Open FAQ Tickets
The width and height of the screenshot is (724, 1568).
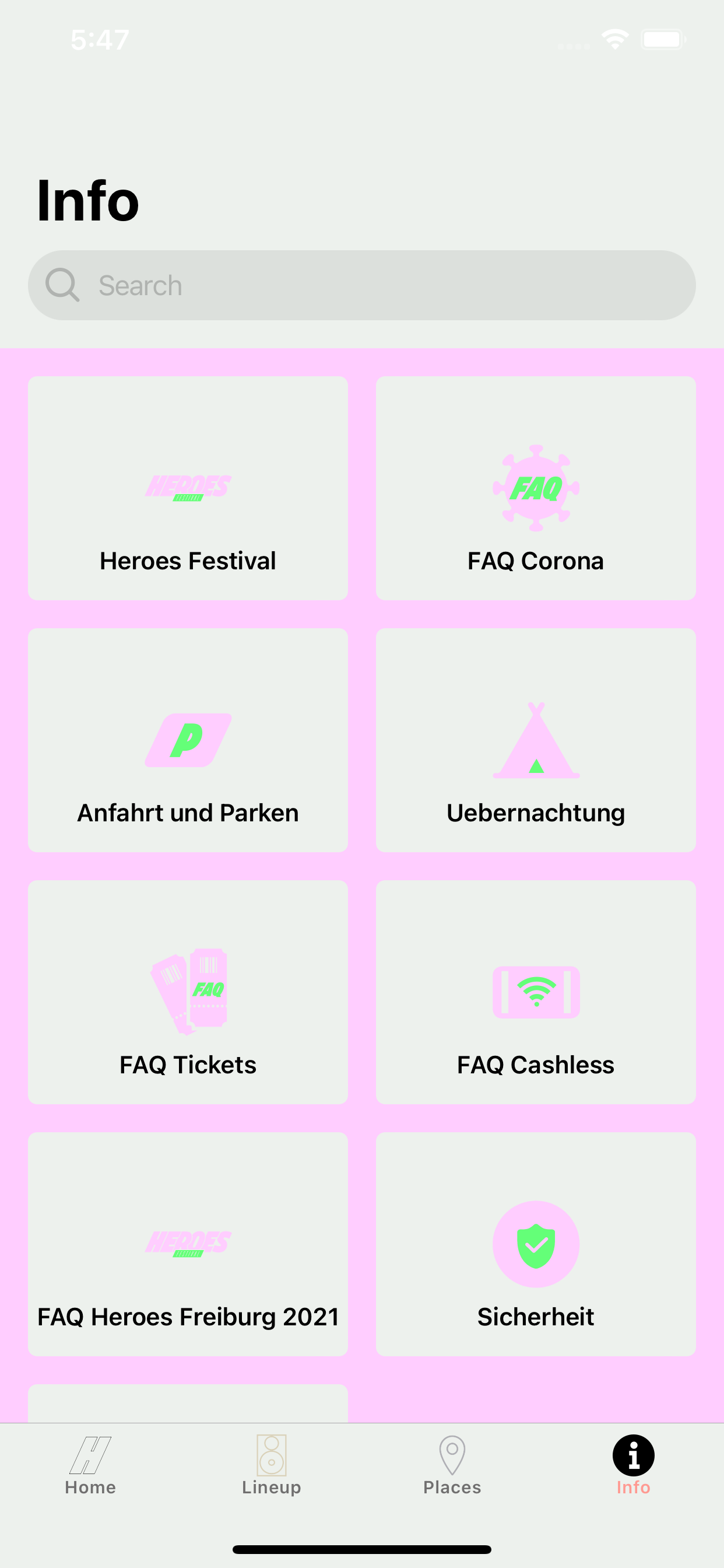(x=187, y=992)
